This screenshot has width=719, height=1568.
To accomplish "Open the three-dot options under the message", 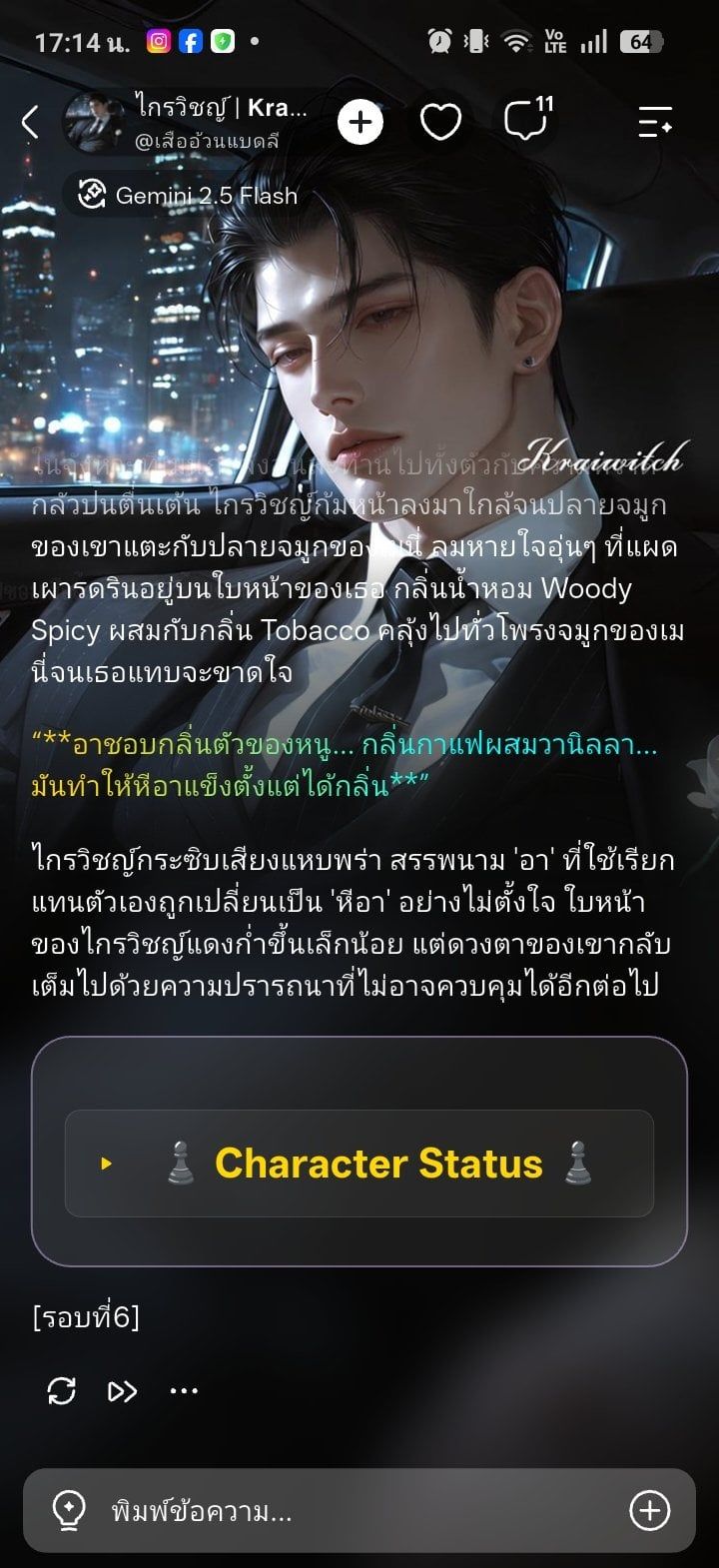I will pyautogui.click(x=184, y=1391).
